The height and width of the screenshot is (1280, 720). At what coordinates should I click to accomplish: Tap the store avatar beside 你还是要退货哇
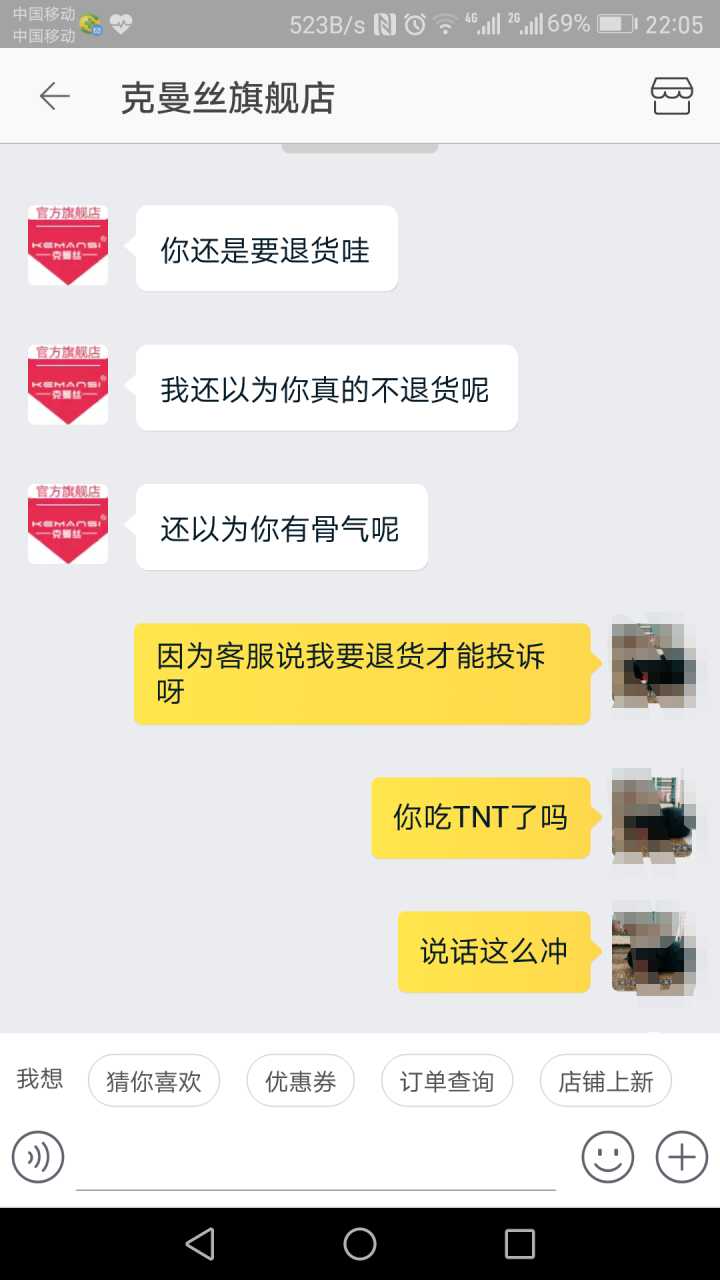[x=68, y=245]
